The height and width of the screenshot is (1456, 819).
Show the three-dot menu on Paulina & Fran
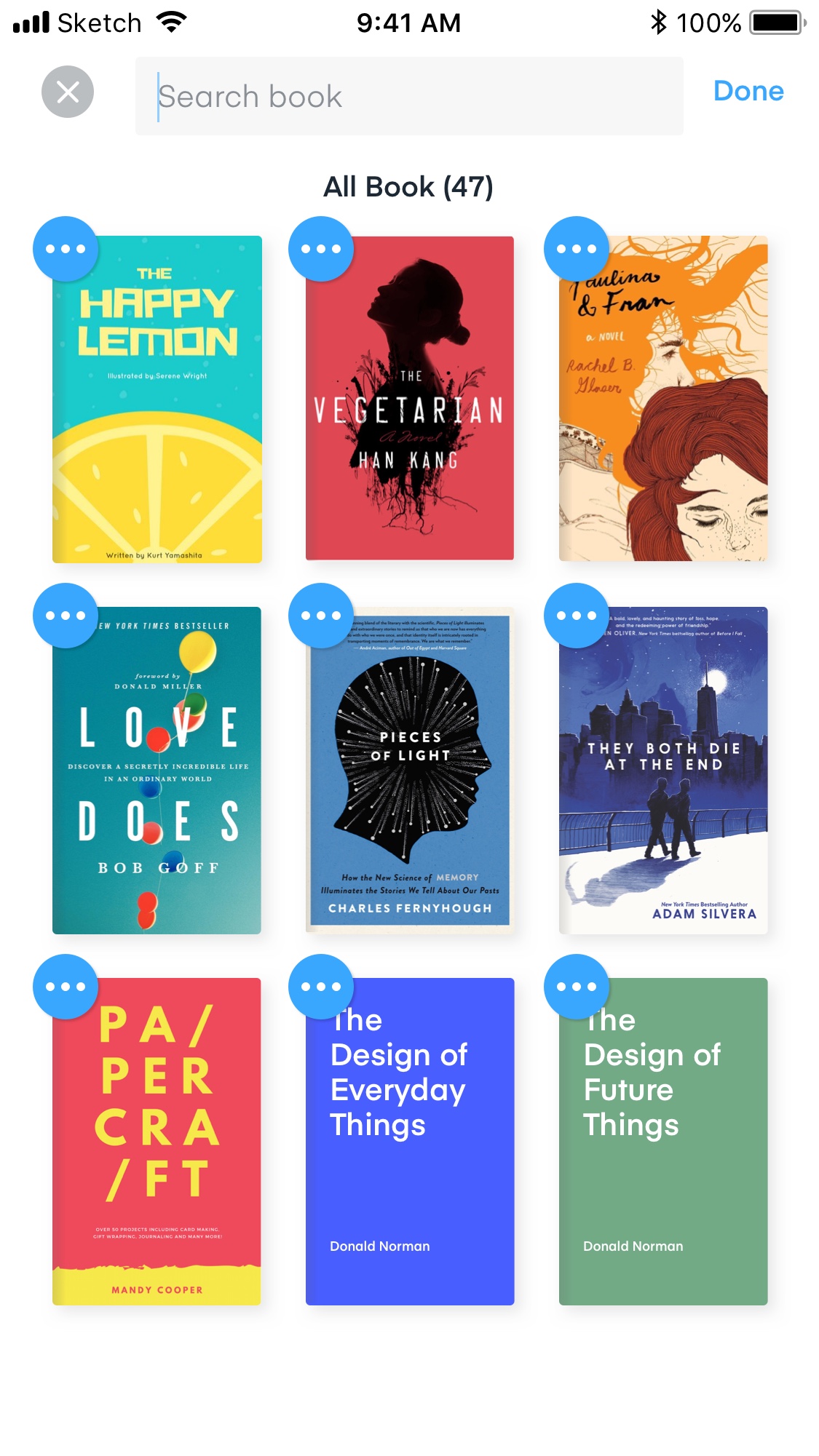click(x=577, y=249)
